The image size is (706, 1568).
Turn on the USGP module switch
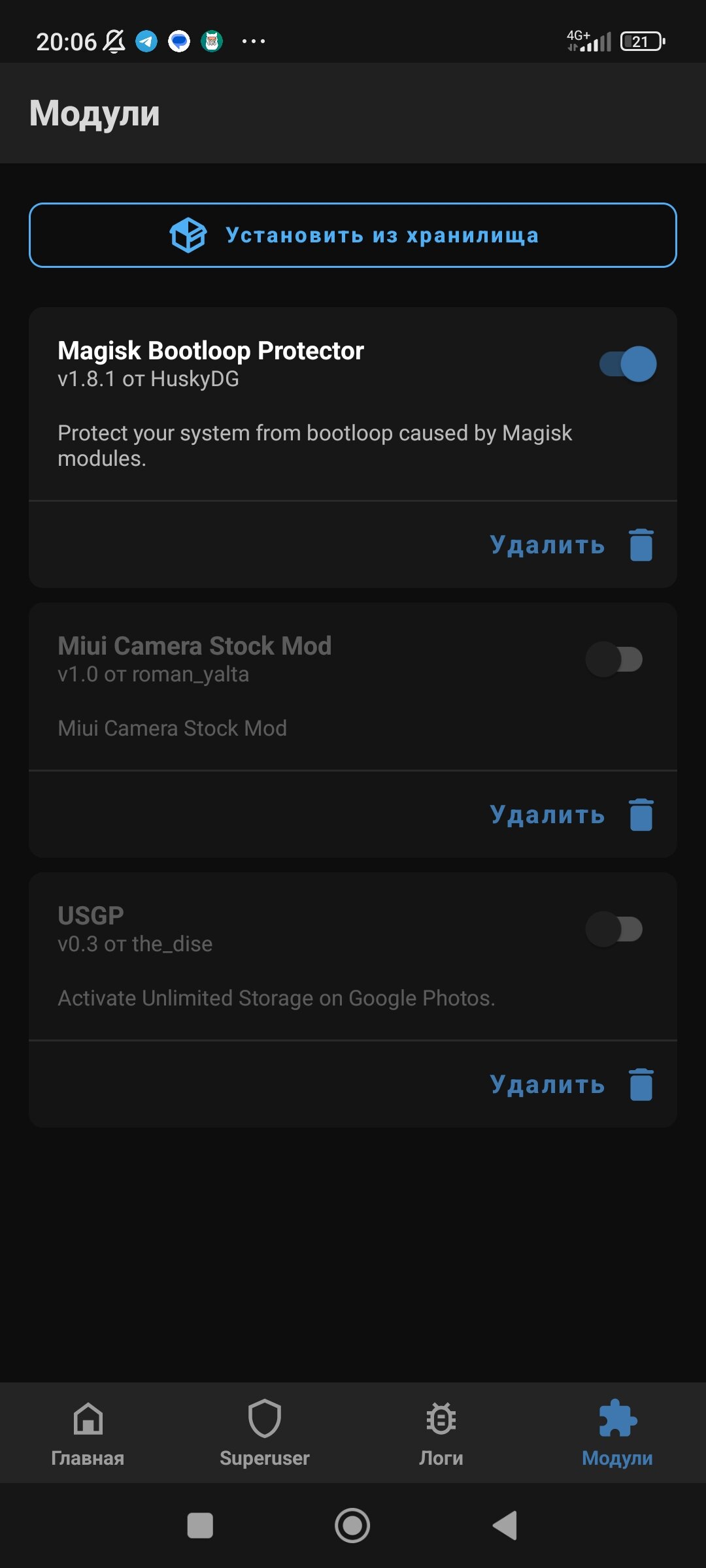click(614, 929)
